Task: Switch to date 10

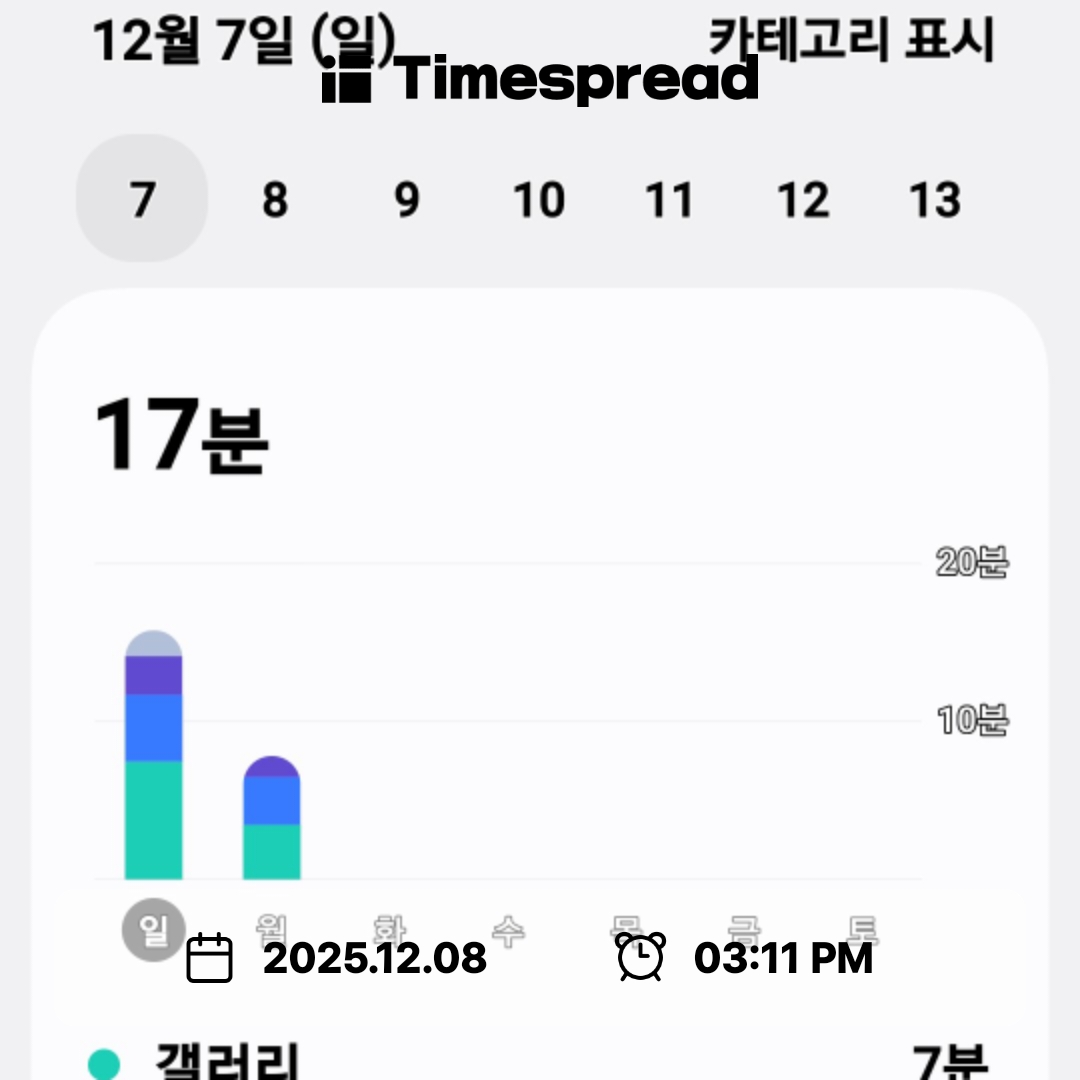Action: (x=539, y=200)
